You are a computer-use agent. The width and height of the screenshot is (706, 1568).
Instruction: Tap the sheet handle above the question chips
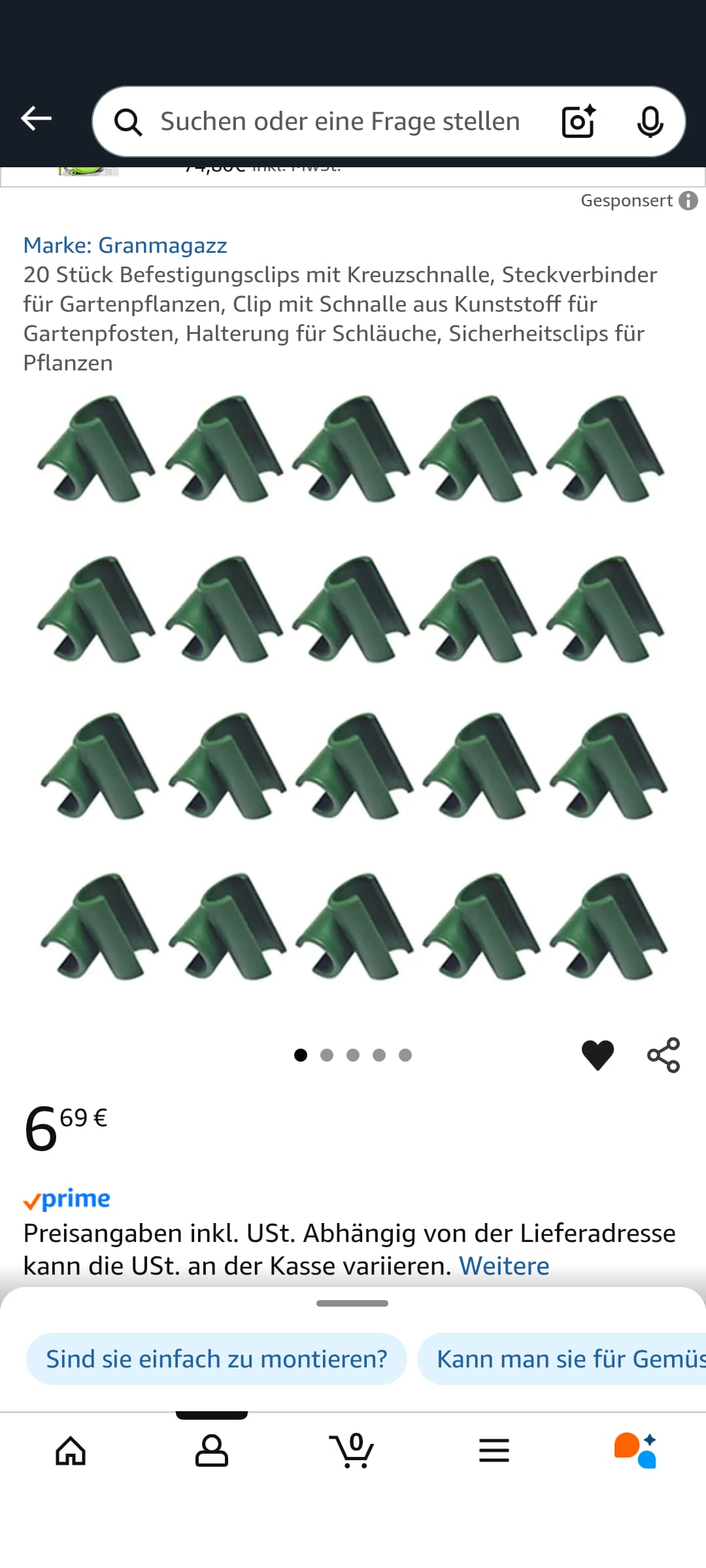tap(352, 1303)
